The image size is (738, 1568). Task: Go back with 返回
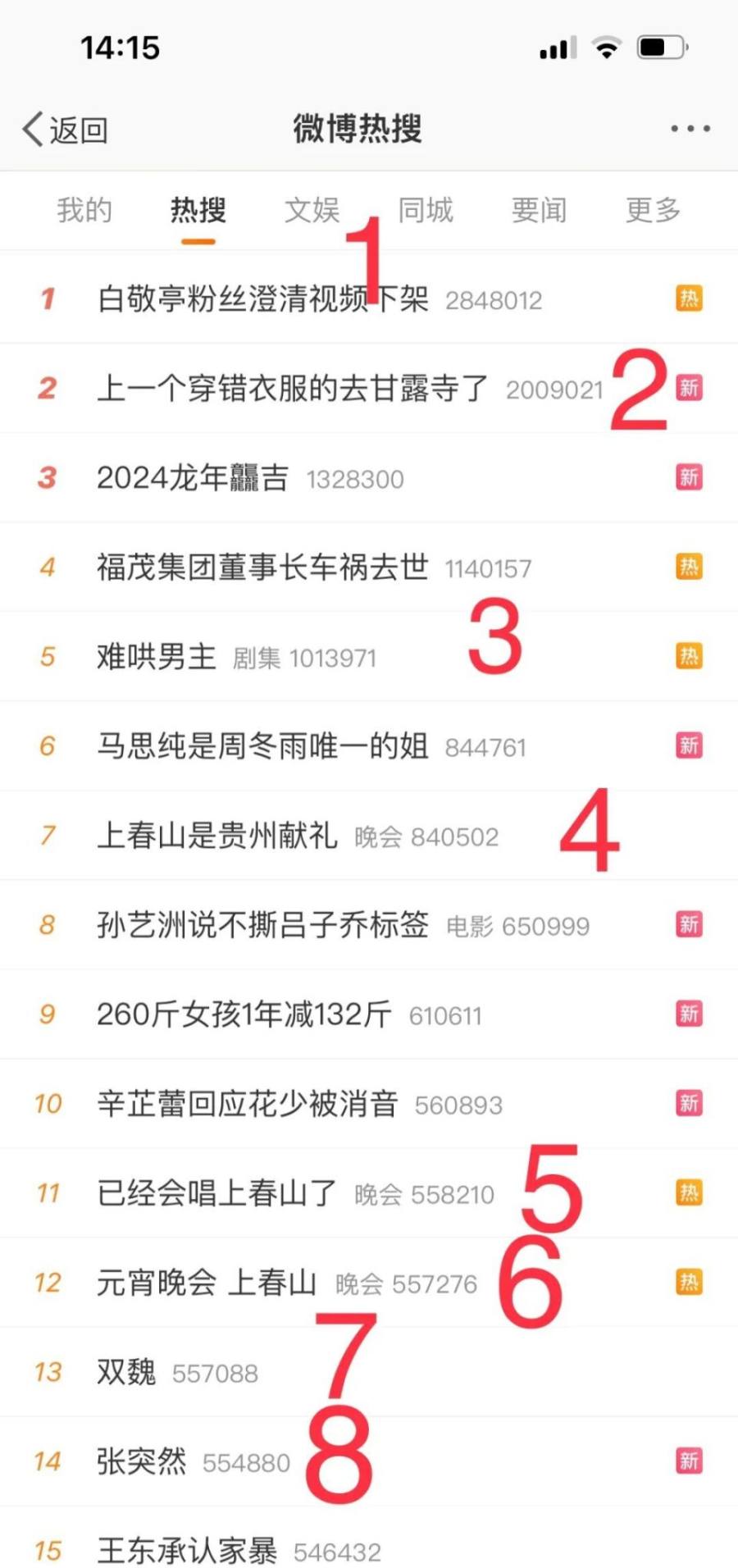(65, 130)
